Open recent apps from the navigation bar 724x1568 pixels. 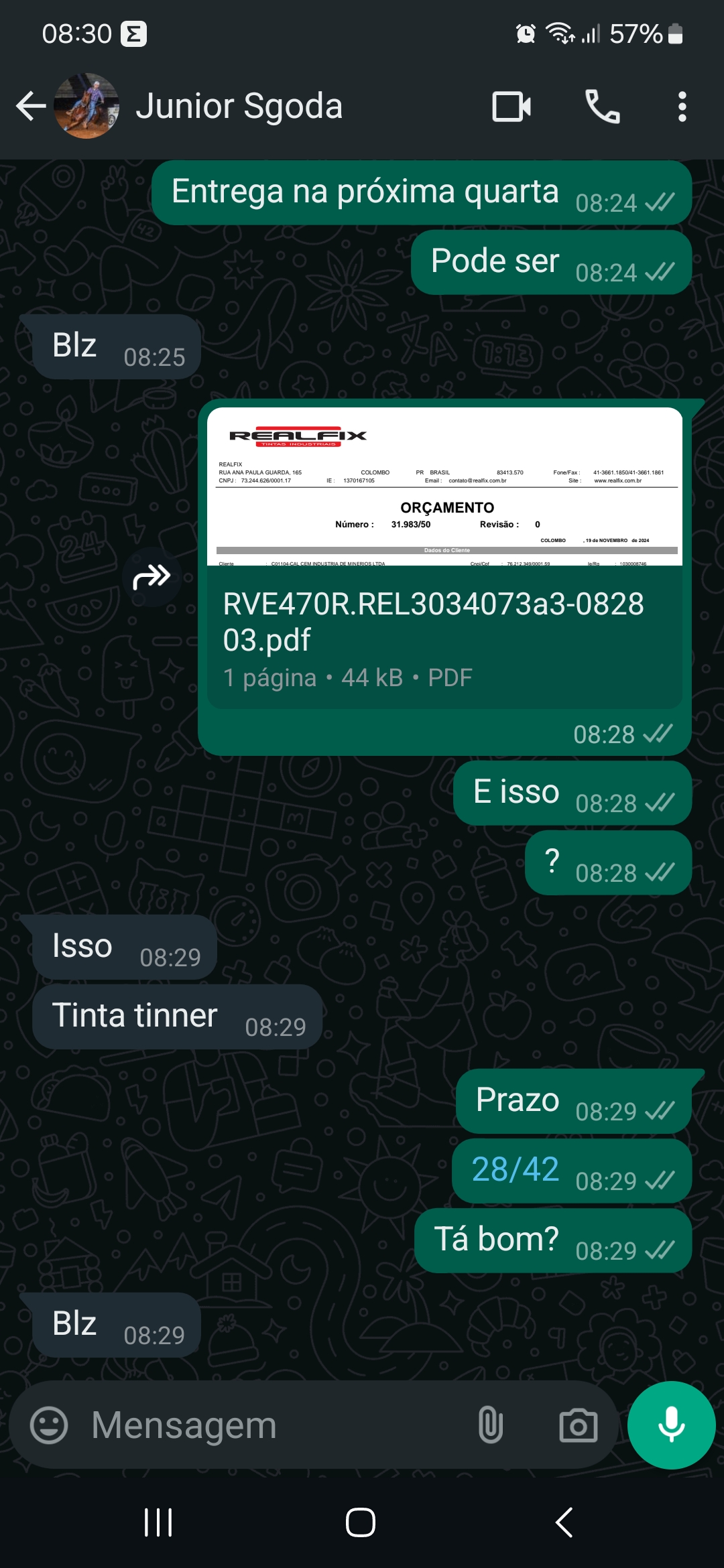tap(159, 1522)
